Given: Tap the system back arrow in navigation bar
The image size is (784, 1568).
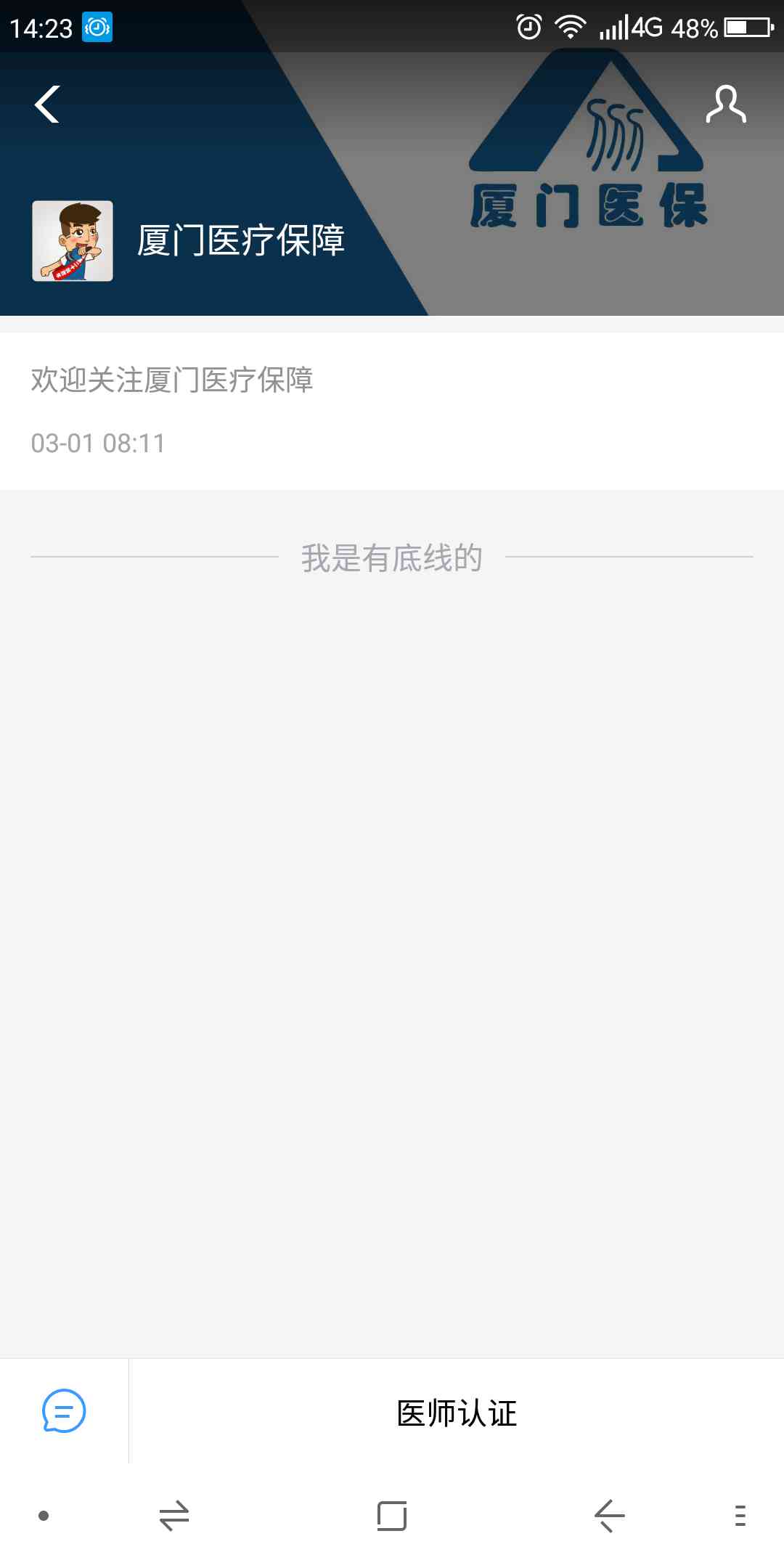Looking at the screenshot, I should (609, 1516).
